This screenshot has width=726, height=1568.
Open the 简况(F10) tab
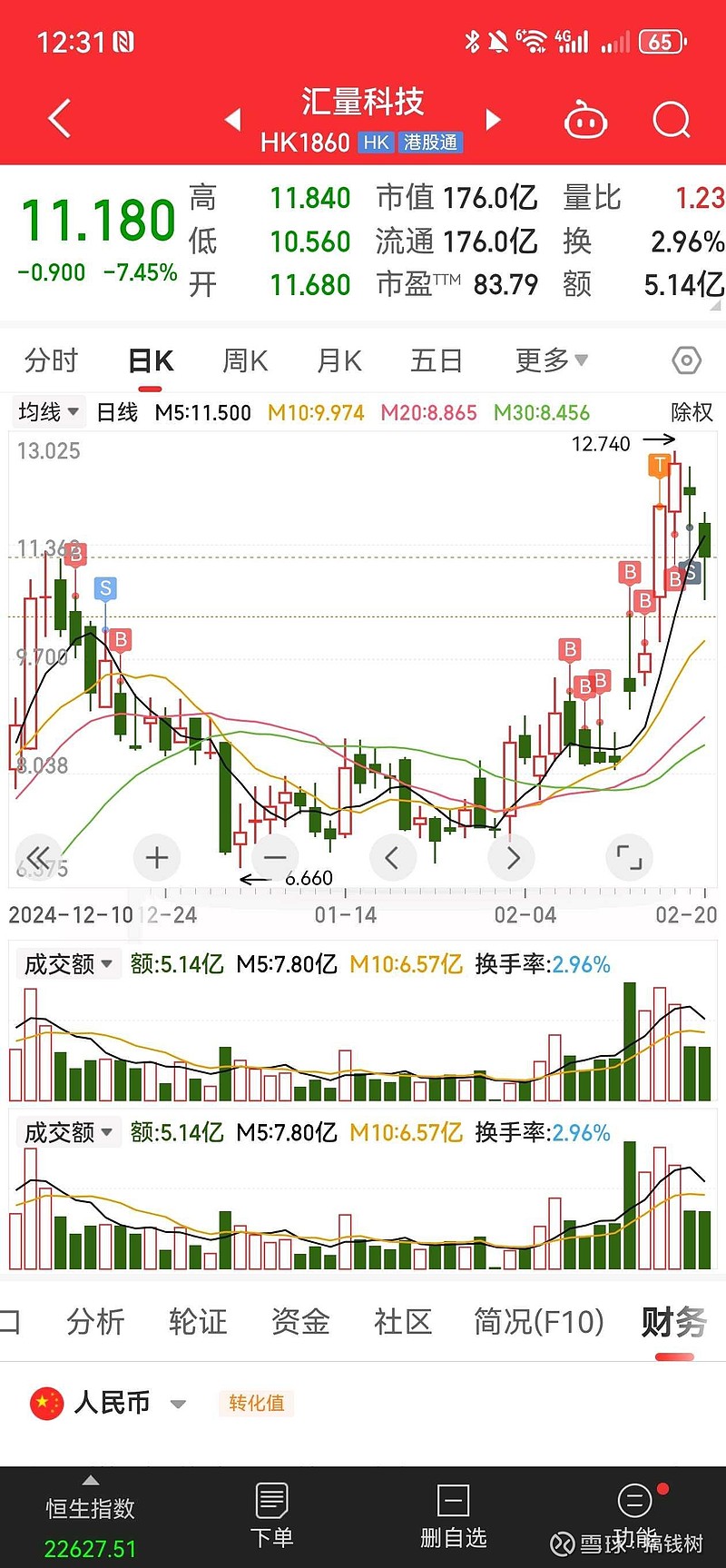[539, 1321]
